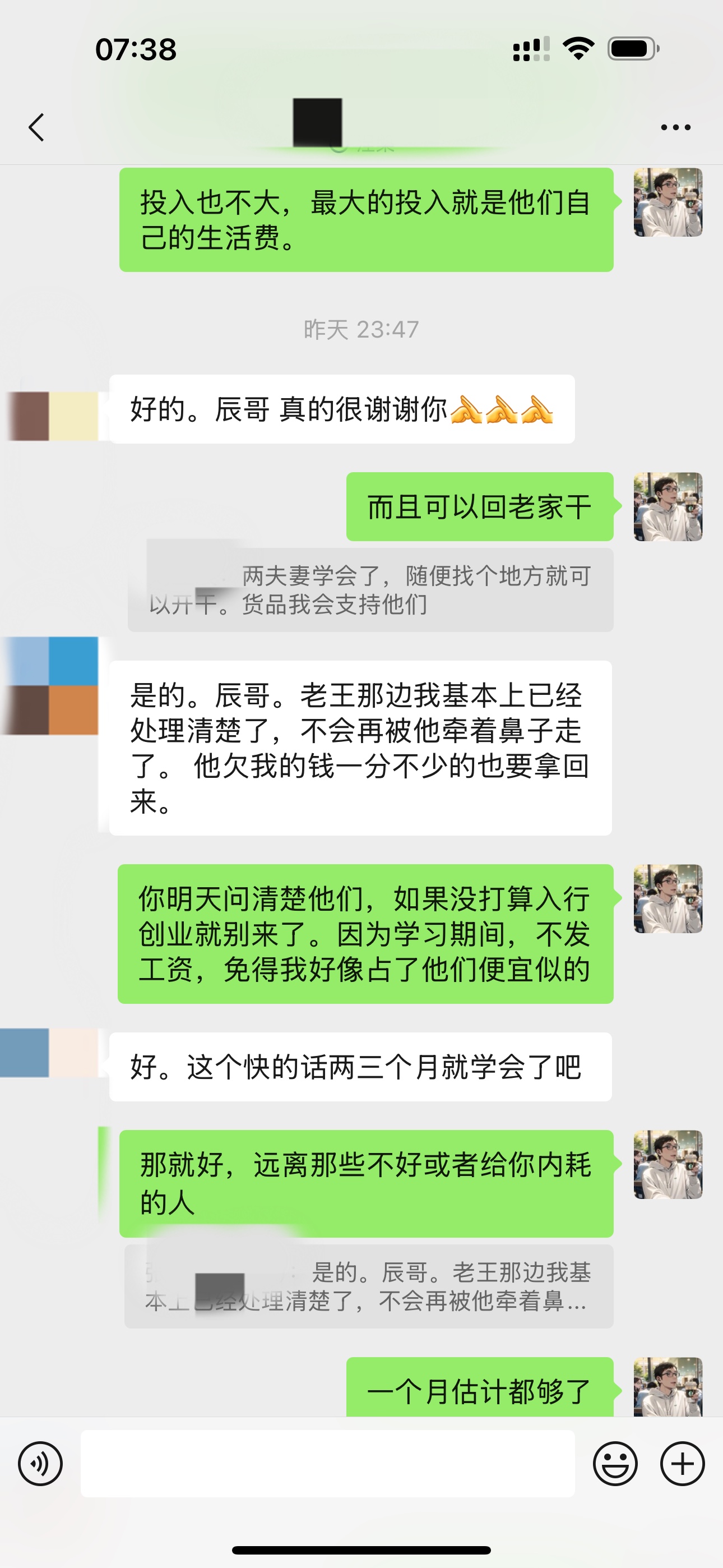723x1568 pixels.
Task: Open the chat info overflow menu
Action: click(x=675, y=127)
